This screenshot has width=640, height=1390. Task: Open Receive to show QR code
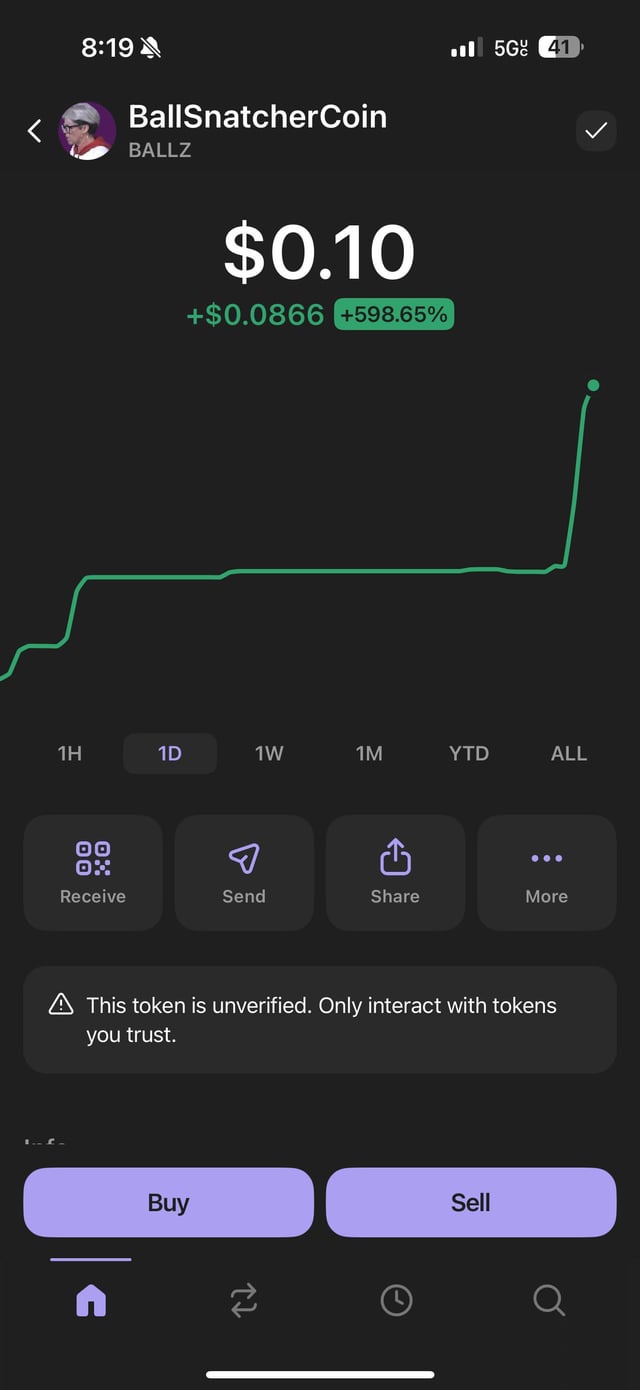(93, 873)
